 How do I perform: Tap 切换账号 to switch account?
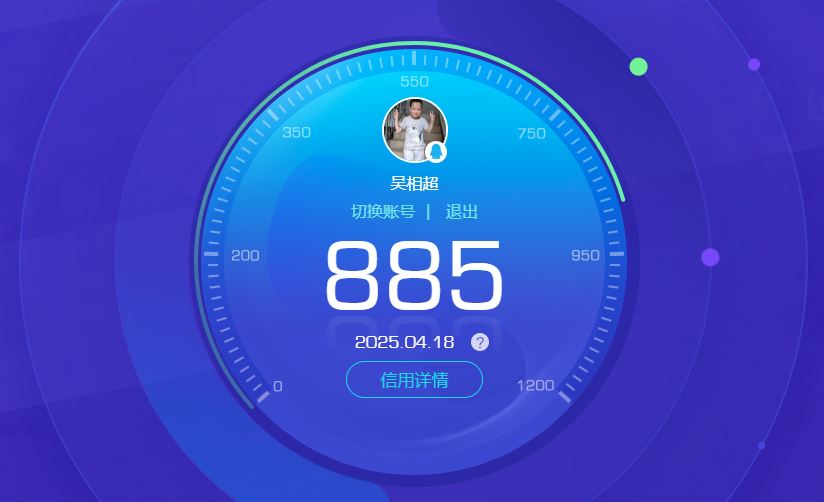click(x=382, y=212)
